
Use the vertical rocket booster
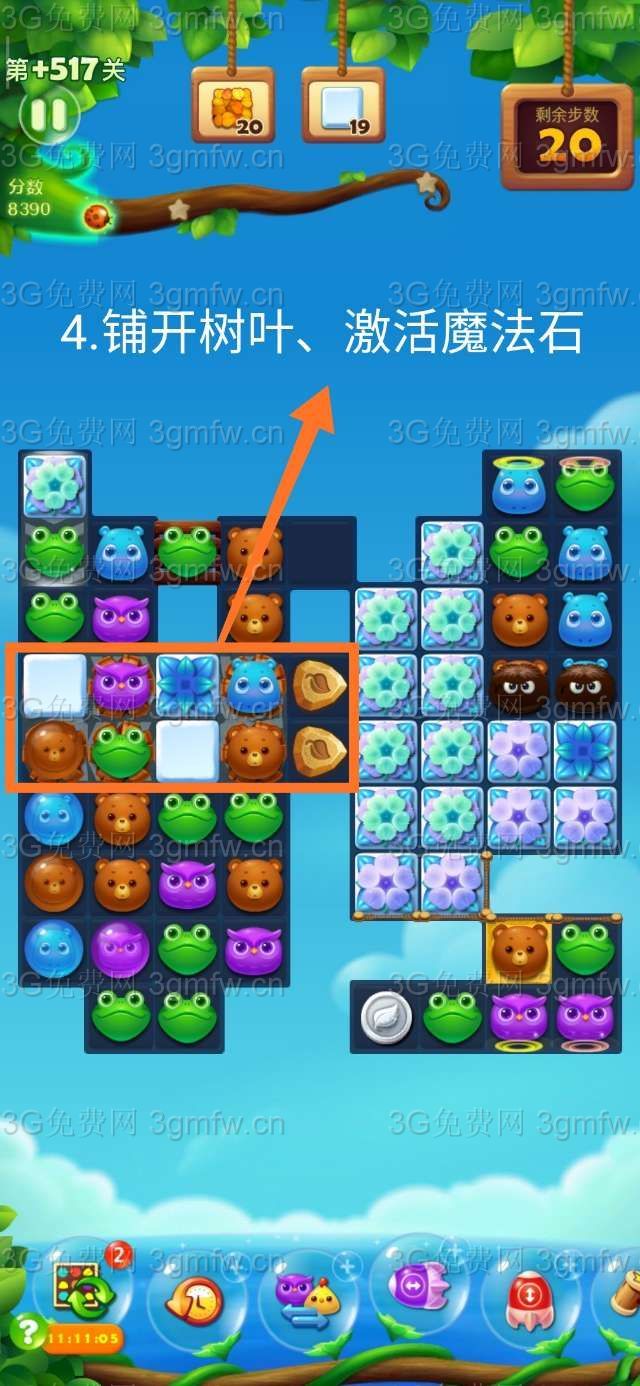point(531,1299)
